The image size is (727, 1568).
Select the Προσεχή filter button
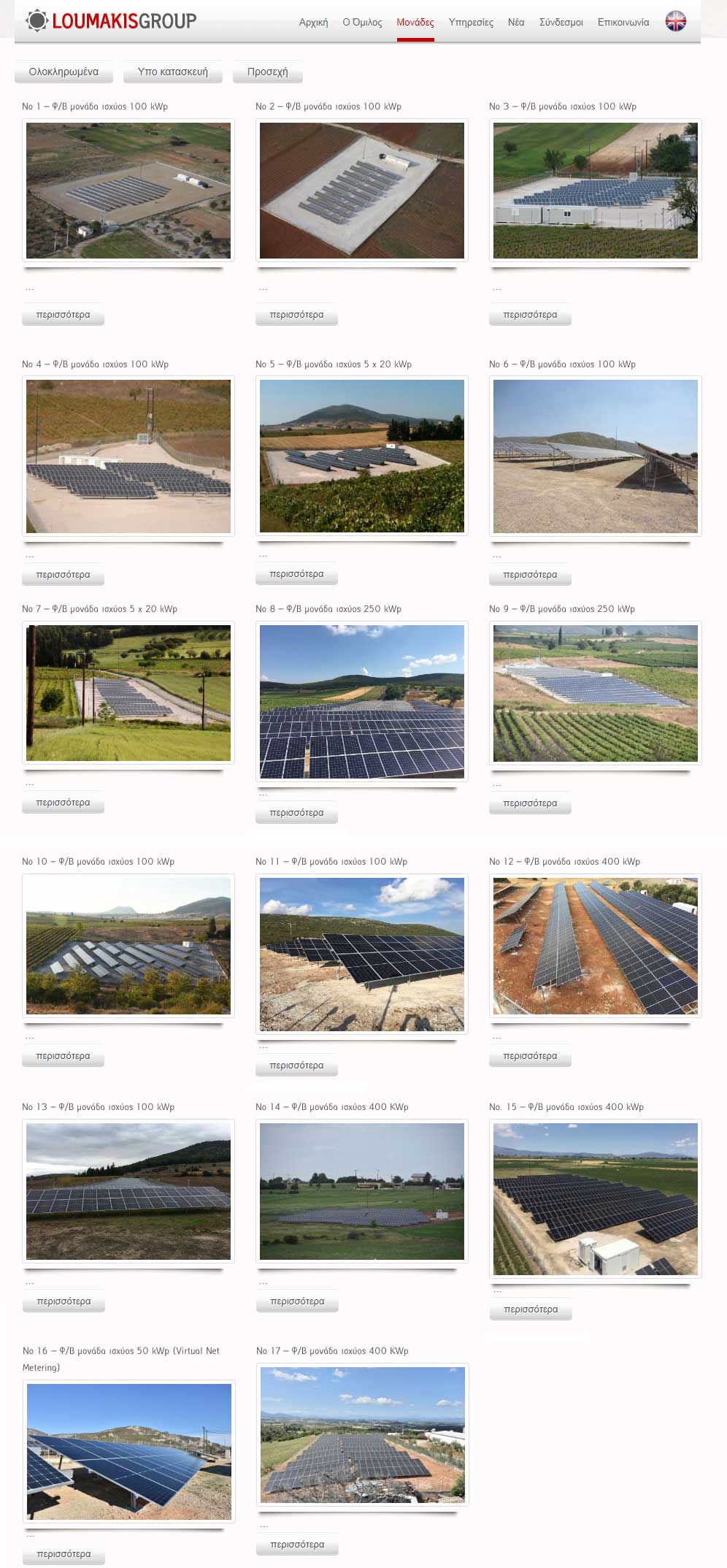267,72
